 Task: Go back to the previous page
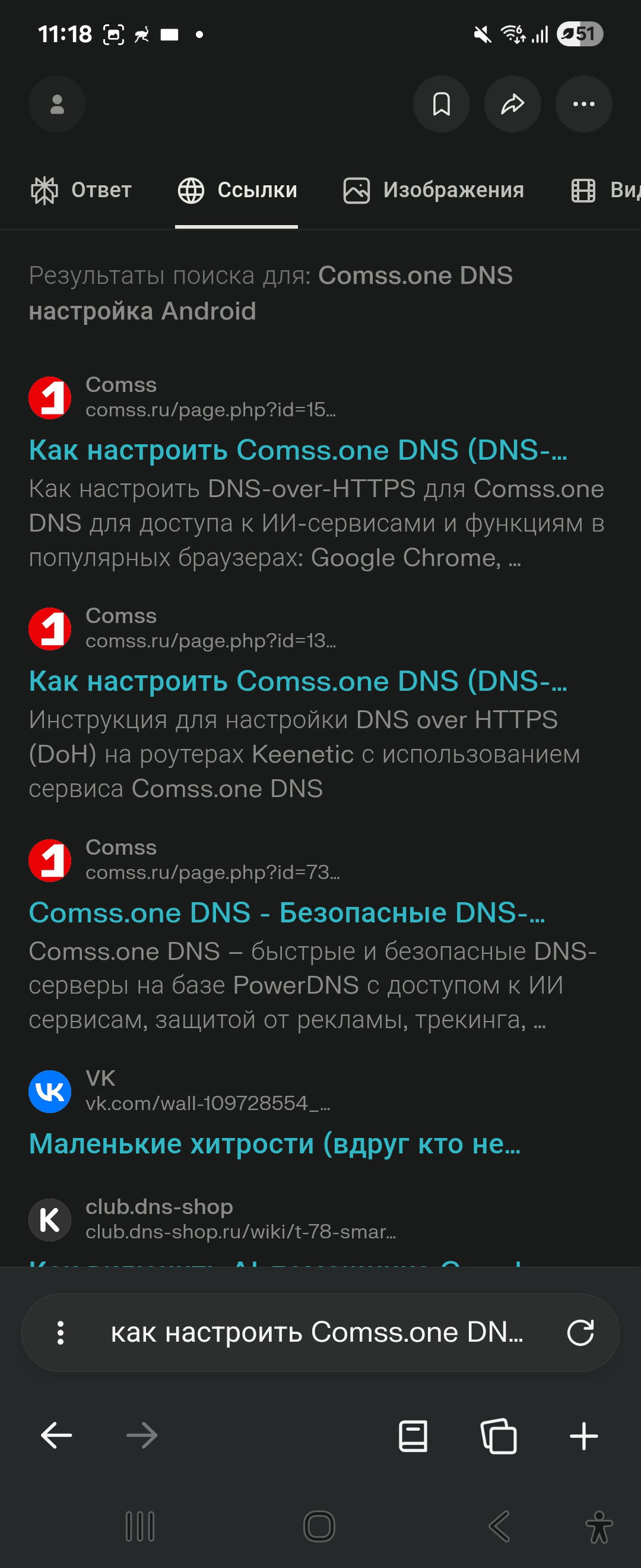tap(56, 1436)
